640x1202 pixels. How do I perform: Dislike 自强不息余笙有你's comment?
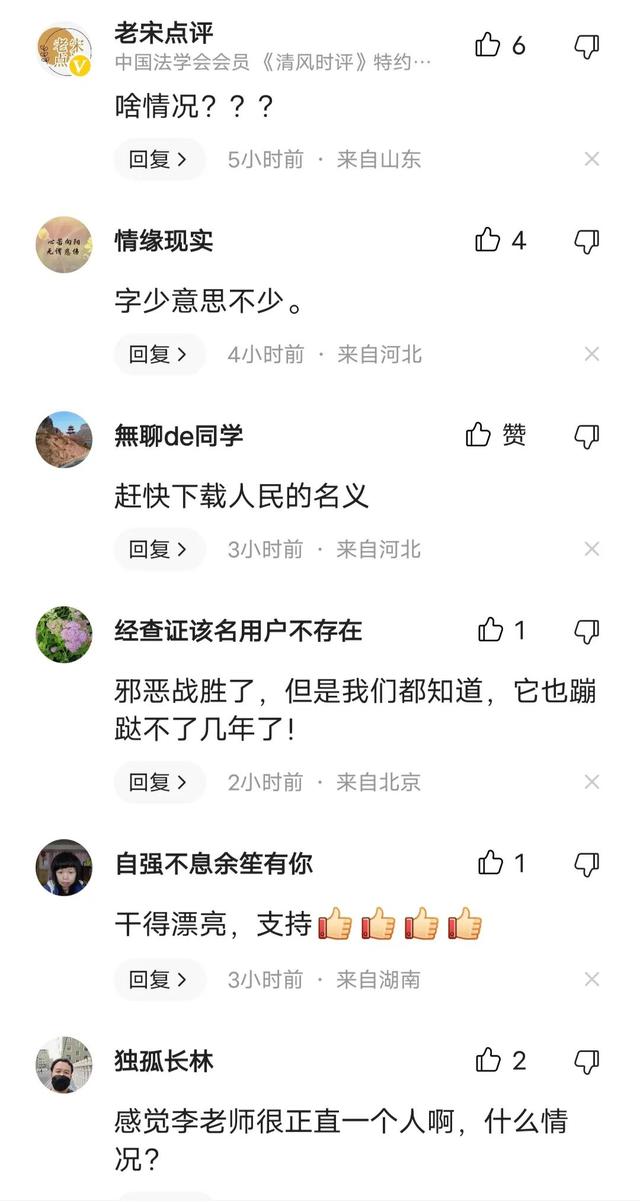(x=587, y=864)
